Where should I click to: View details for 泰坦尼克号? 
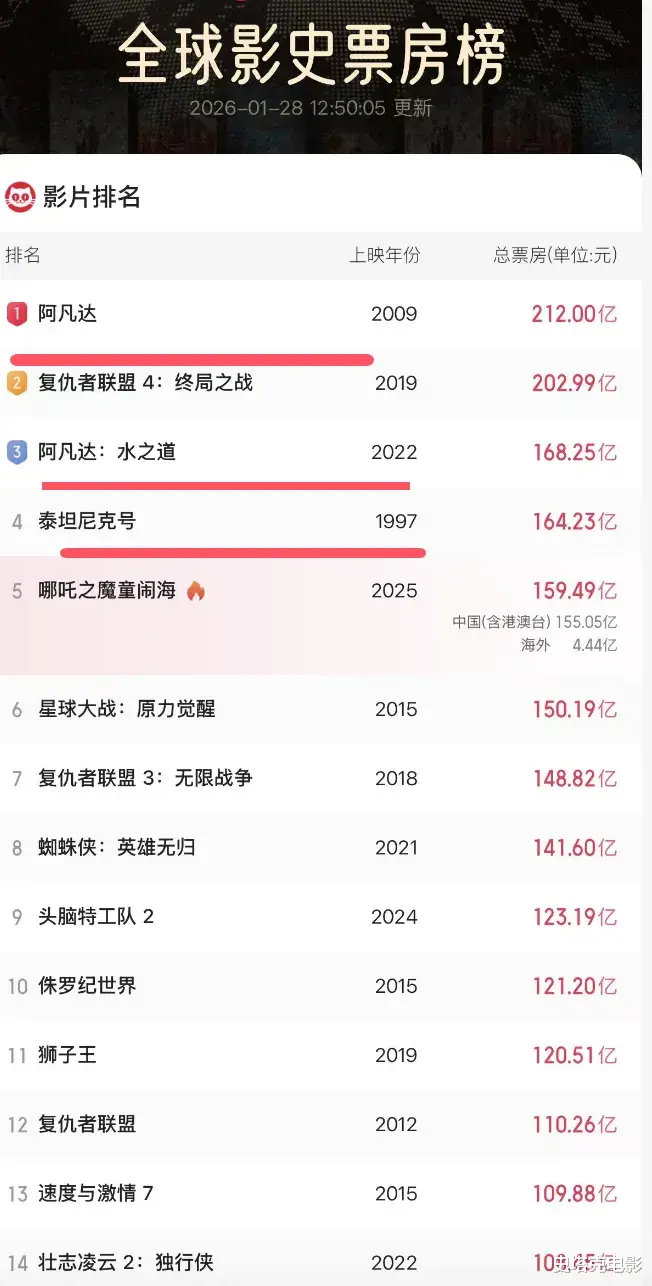(x=321, y=521)
